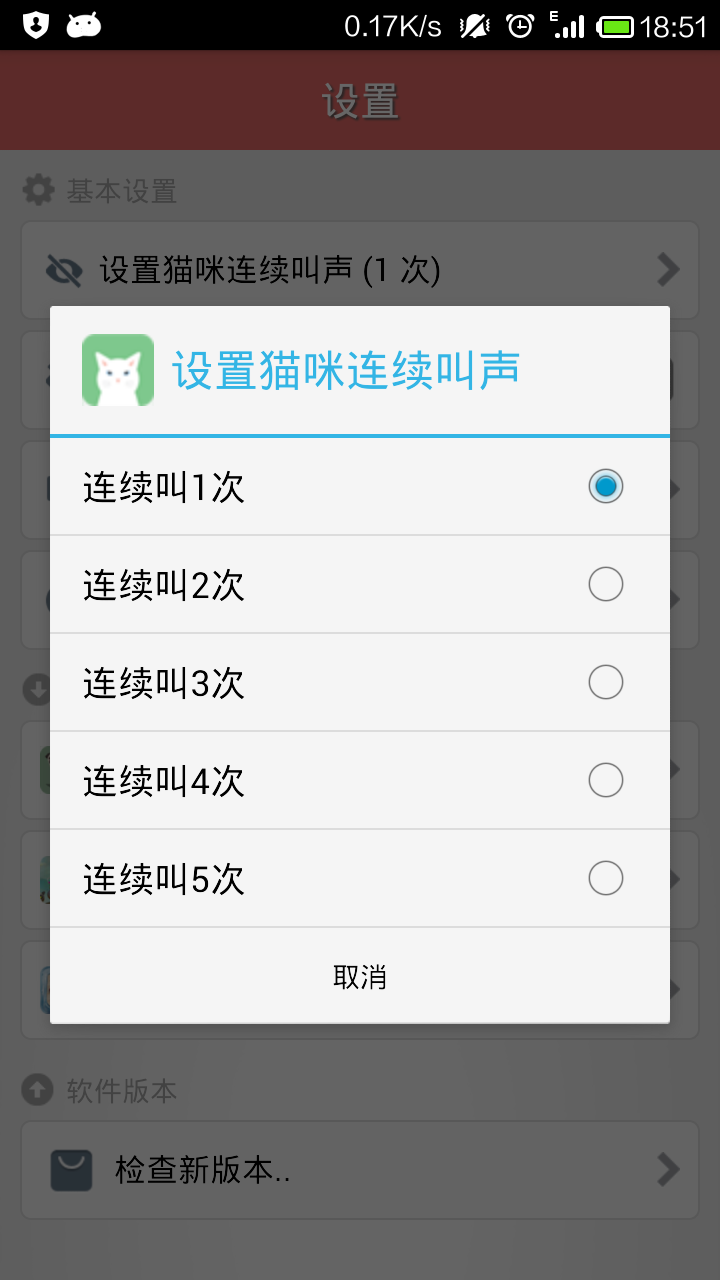The height and width of the screenshot is (1280, 720).
Task: Set meow count to 连续叫4次
Action: pyautogui.click(x=360, y=781)
